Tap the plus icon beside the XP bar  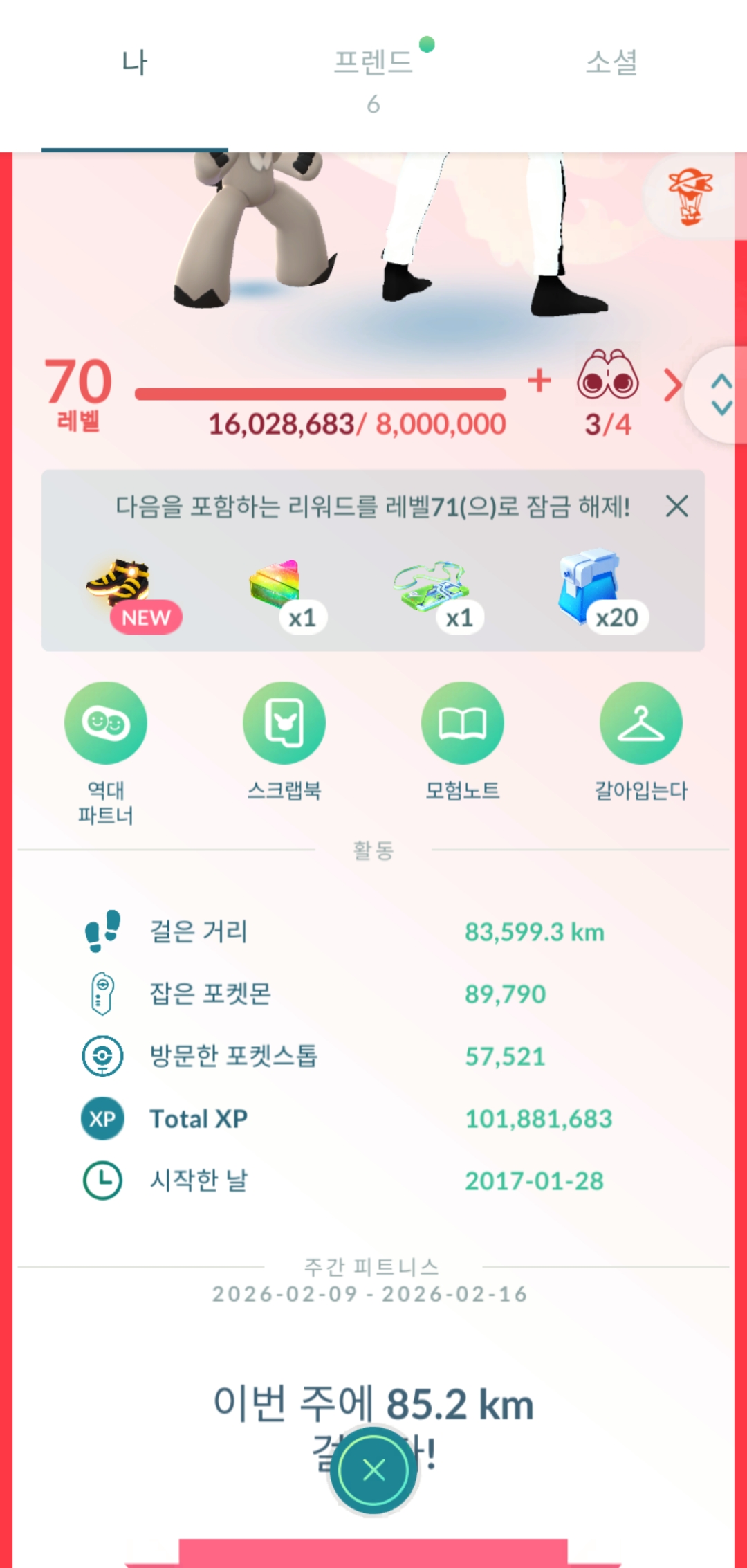coord(539,381)
